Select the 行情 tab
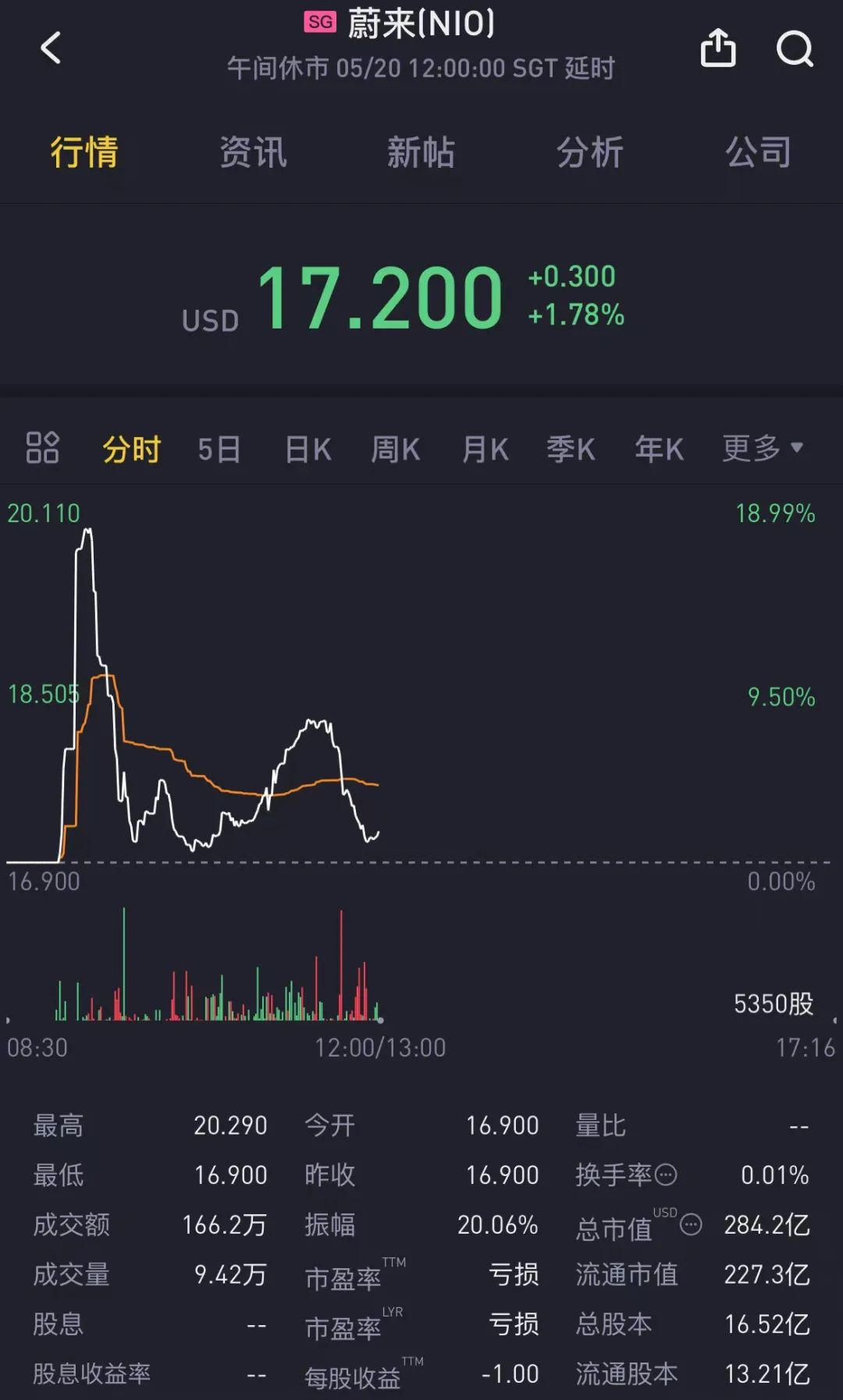This screenshot has height=1400, width=843. coord(84,152)
